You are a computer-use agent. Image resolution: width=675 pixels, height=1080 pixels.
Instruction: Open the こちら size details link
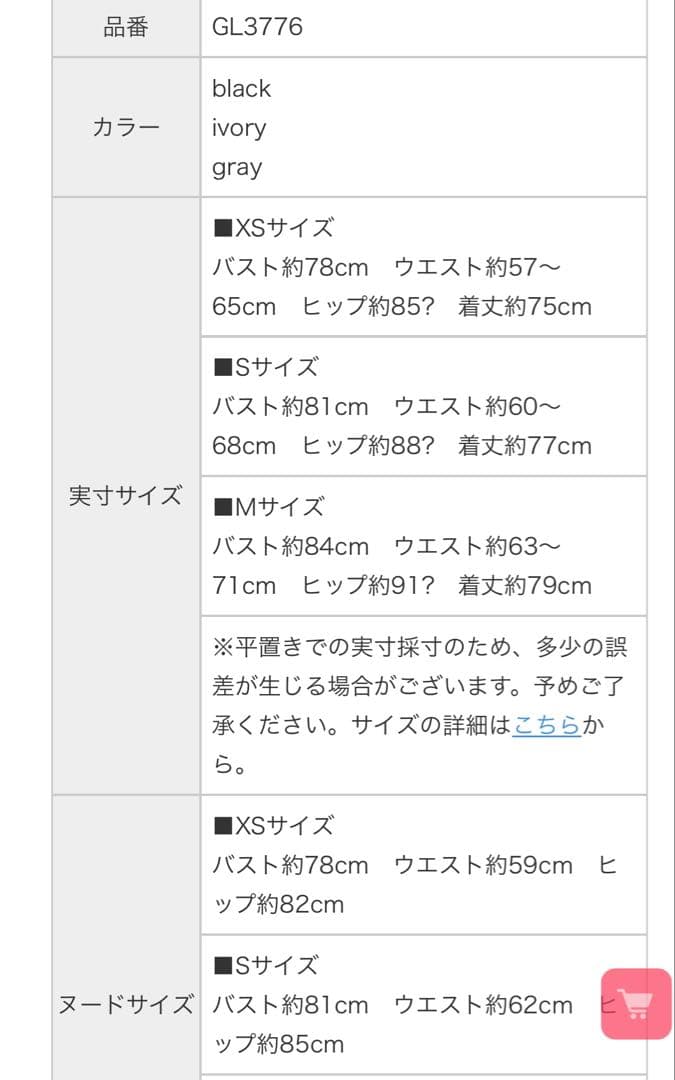(x=547, y=726)
